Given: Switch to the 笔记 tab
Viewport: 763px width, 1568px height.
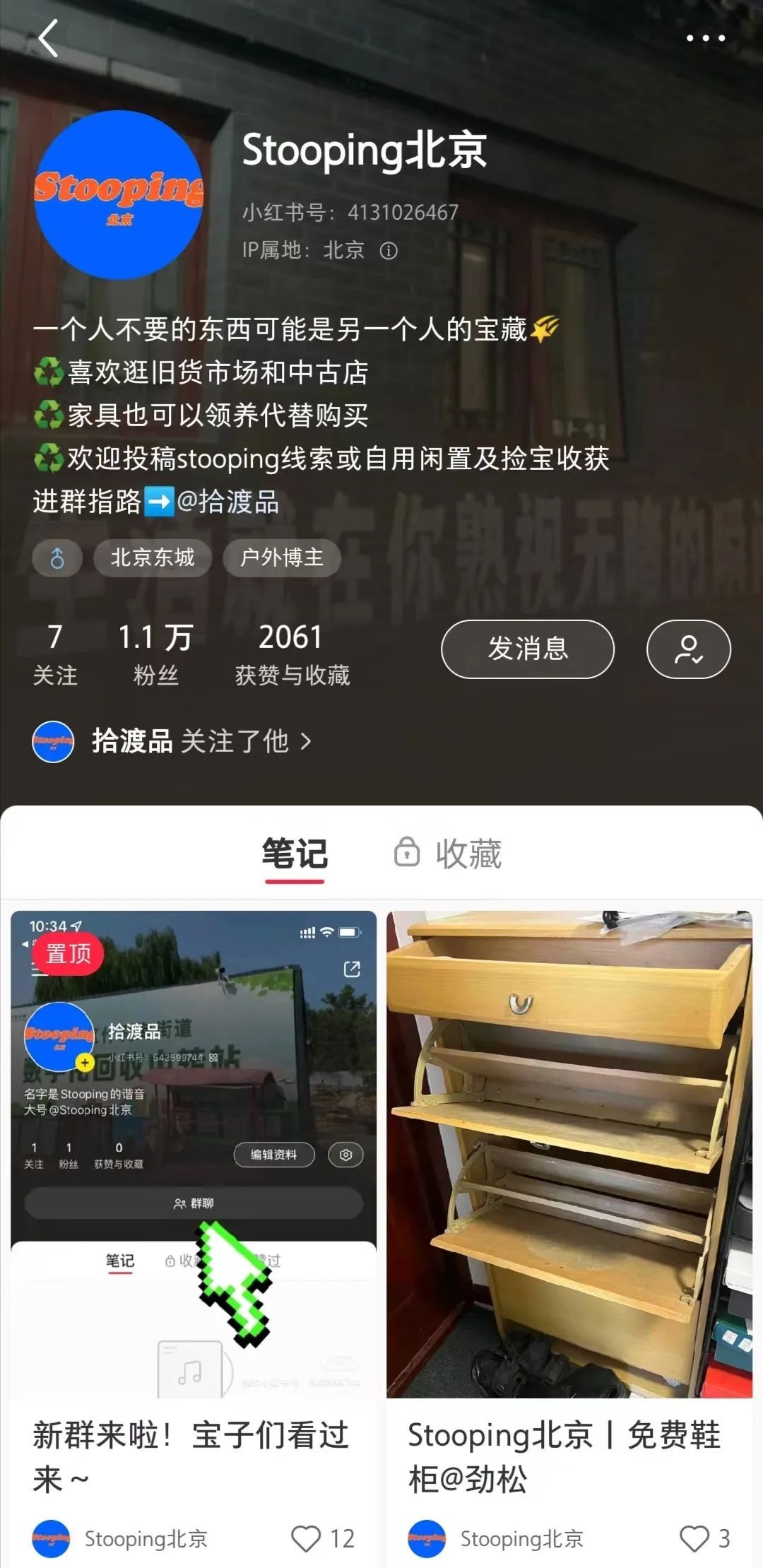Looking at the screenshot, I should point(295,854).
